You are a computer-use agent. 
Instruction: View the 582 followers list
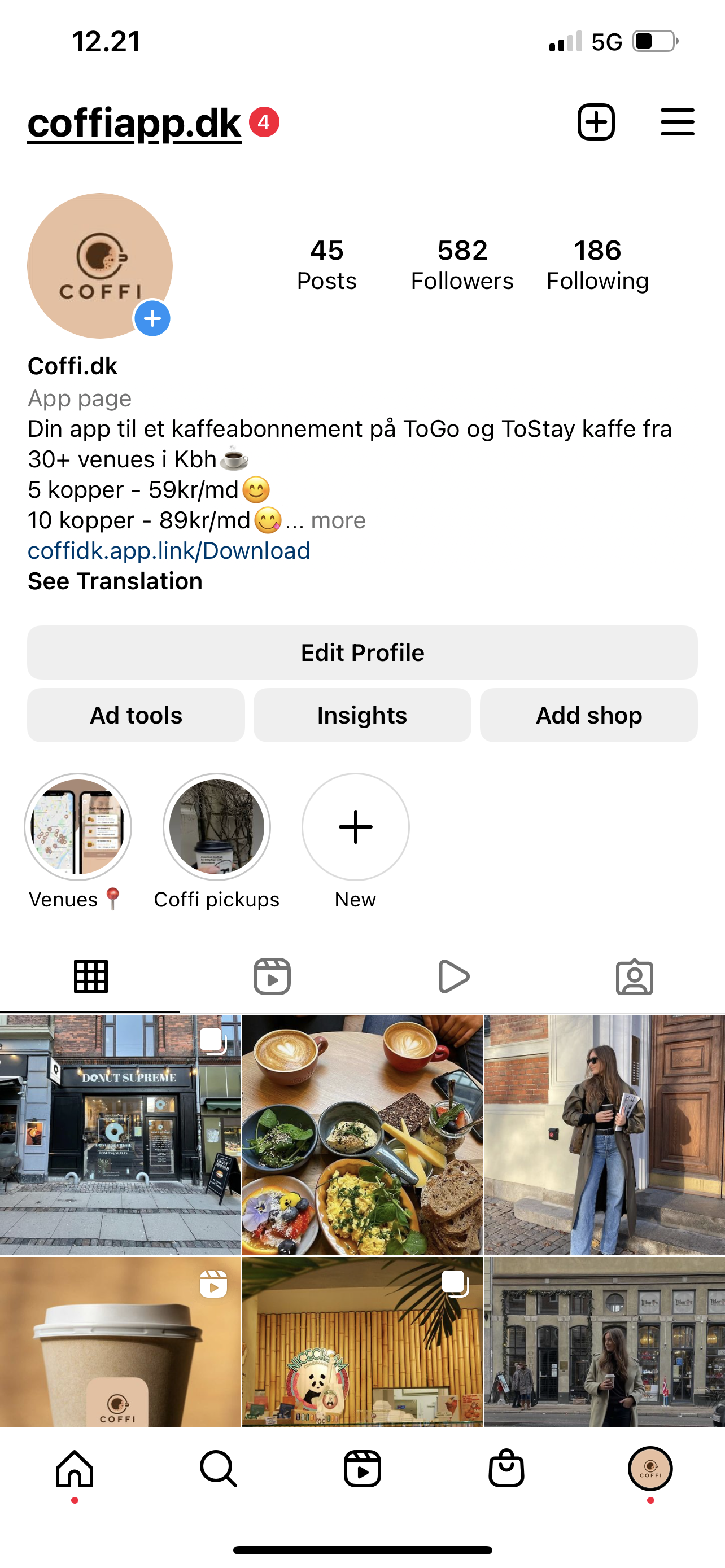coord(462,265)
